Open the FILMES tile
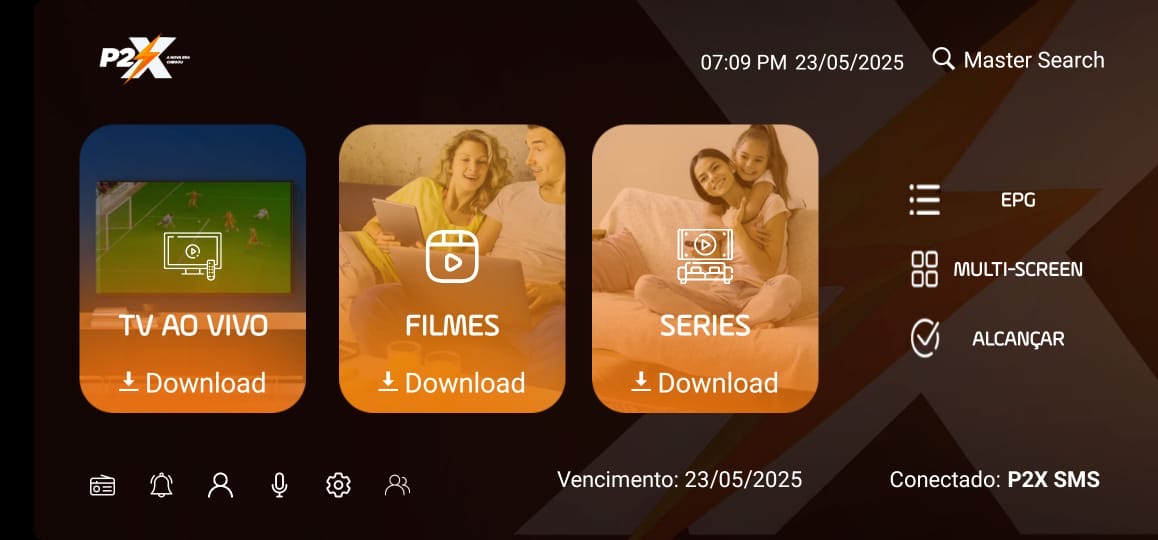This screenshot has width=1158, height=540. (x=452, y=250)
